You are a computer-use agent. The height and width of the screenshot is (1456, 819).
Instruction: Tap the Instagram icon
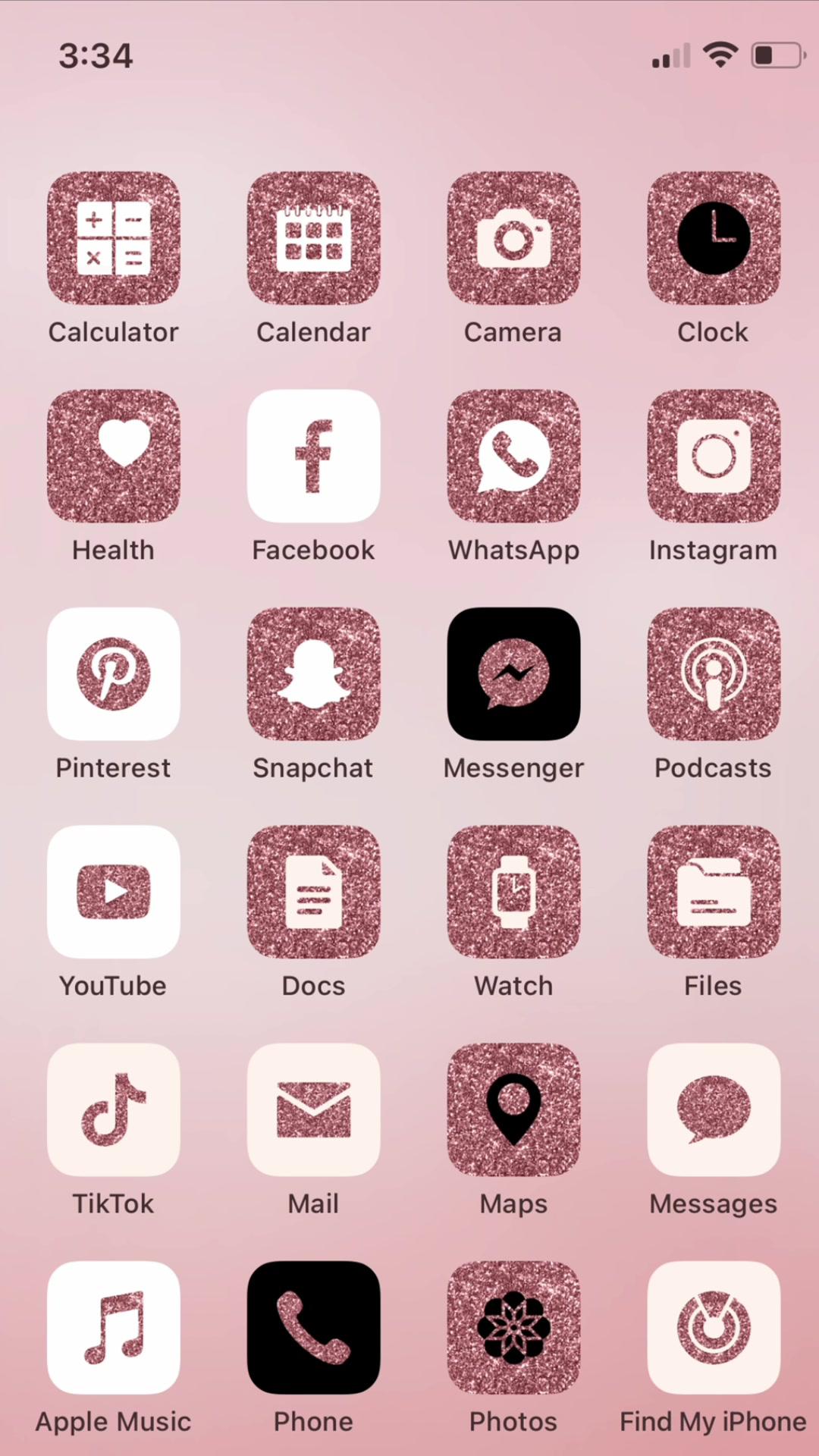(x=713, y=455)
